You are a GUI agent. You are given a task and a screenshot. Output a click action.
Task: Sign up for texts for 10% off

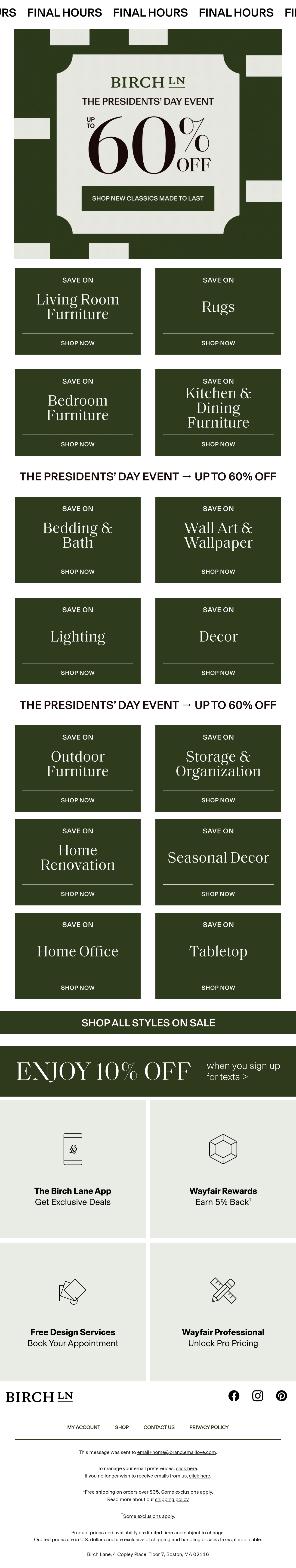point(148,1071)
